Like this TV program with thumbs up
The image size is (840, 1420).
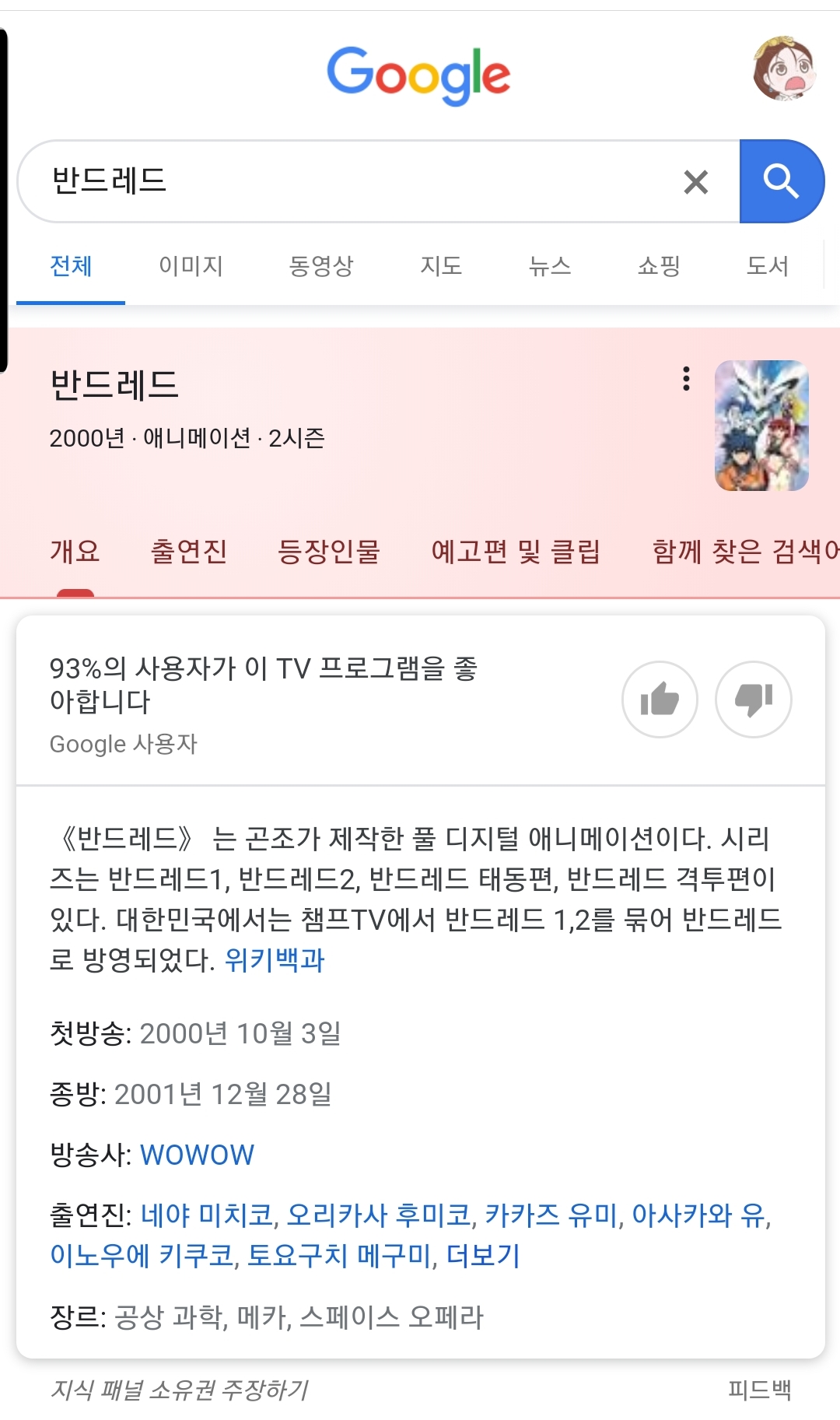pyautogui.click(x=660, y=699)
